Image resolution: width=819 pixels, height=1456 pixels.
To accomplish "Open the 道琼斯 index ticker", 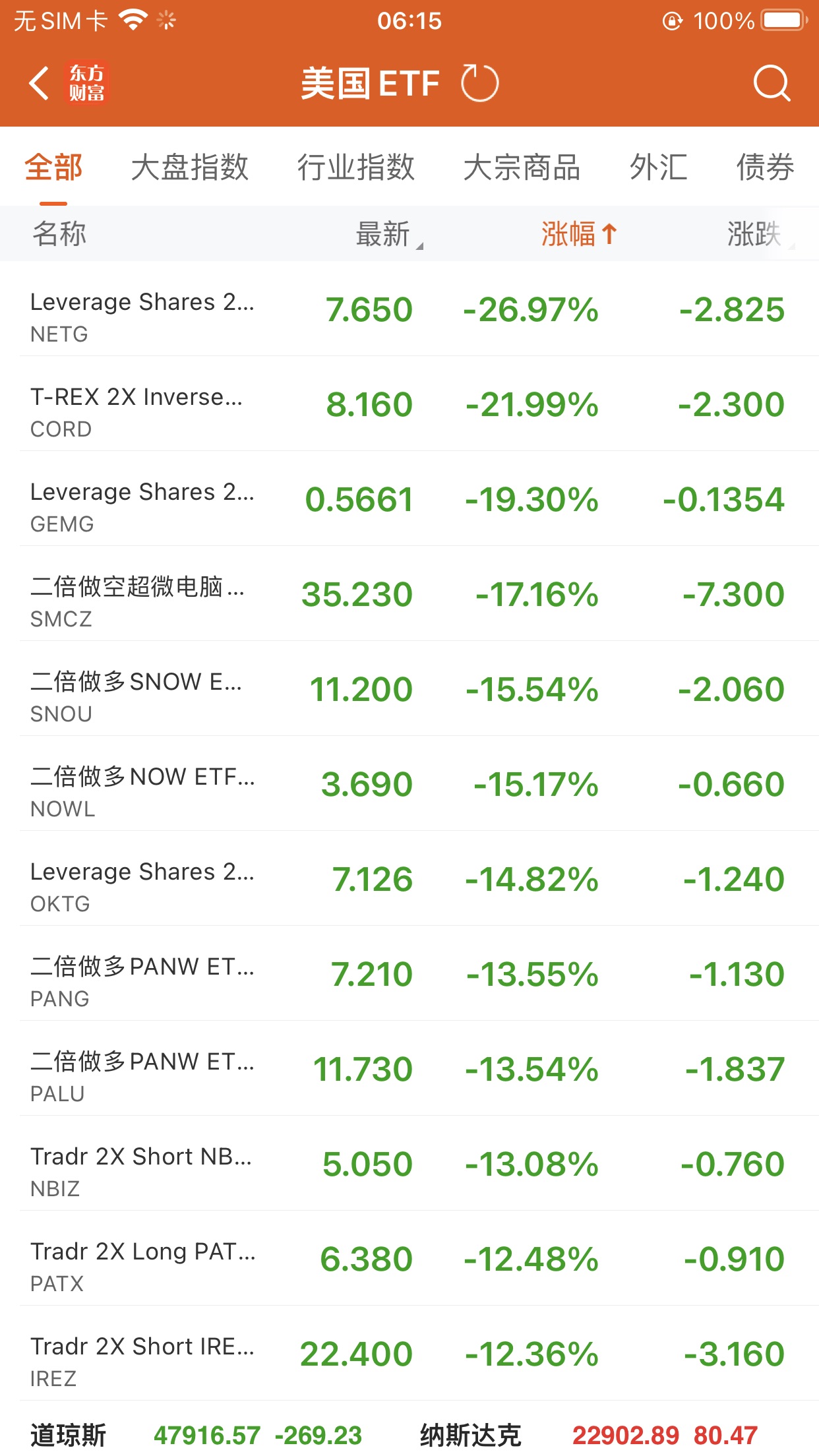I will click(x=197, y=1435).
